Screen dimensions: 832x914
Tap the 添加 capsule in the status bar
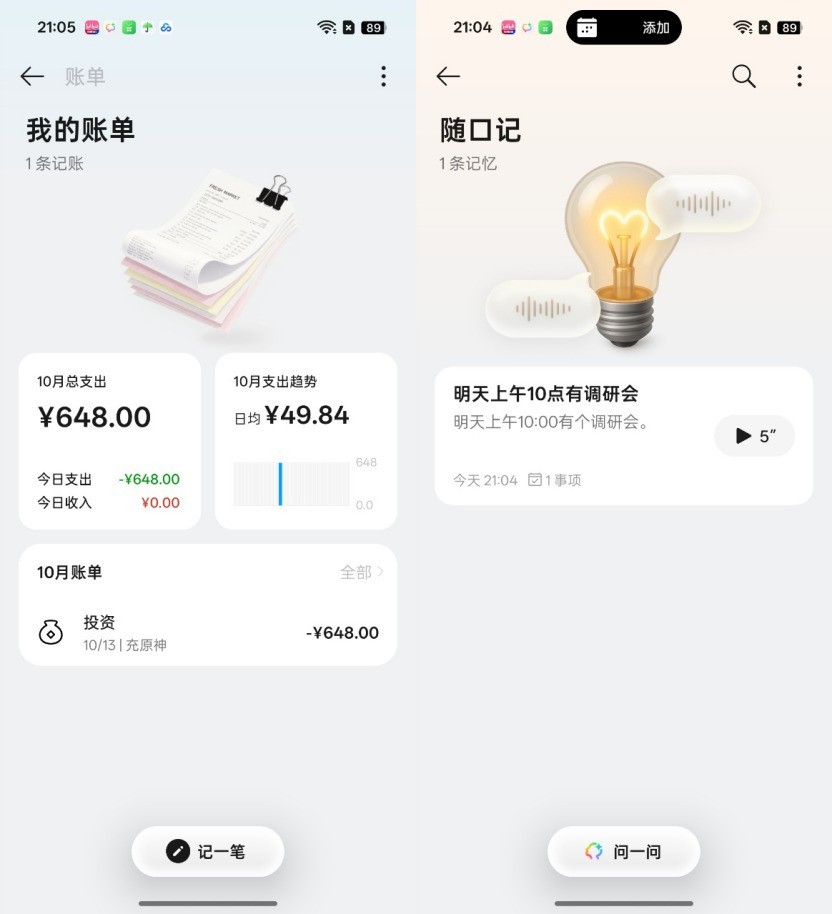(623, 28)
